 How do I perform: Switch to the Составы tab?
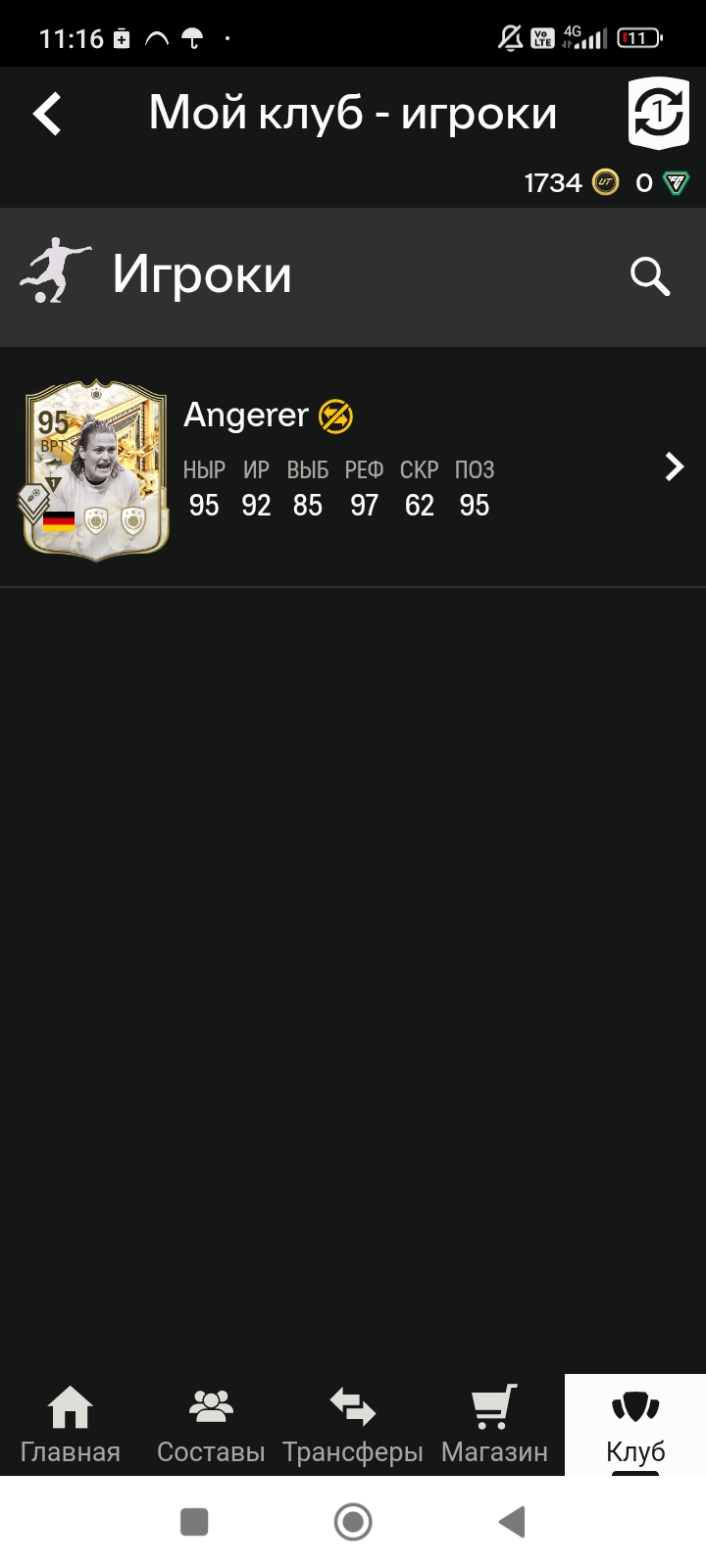tap(211, 1425)
